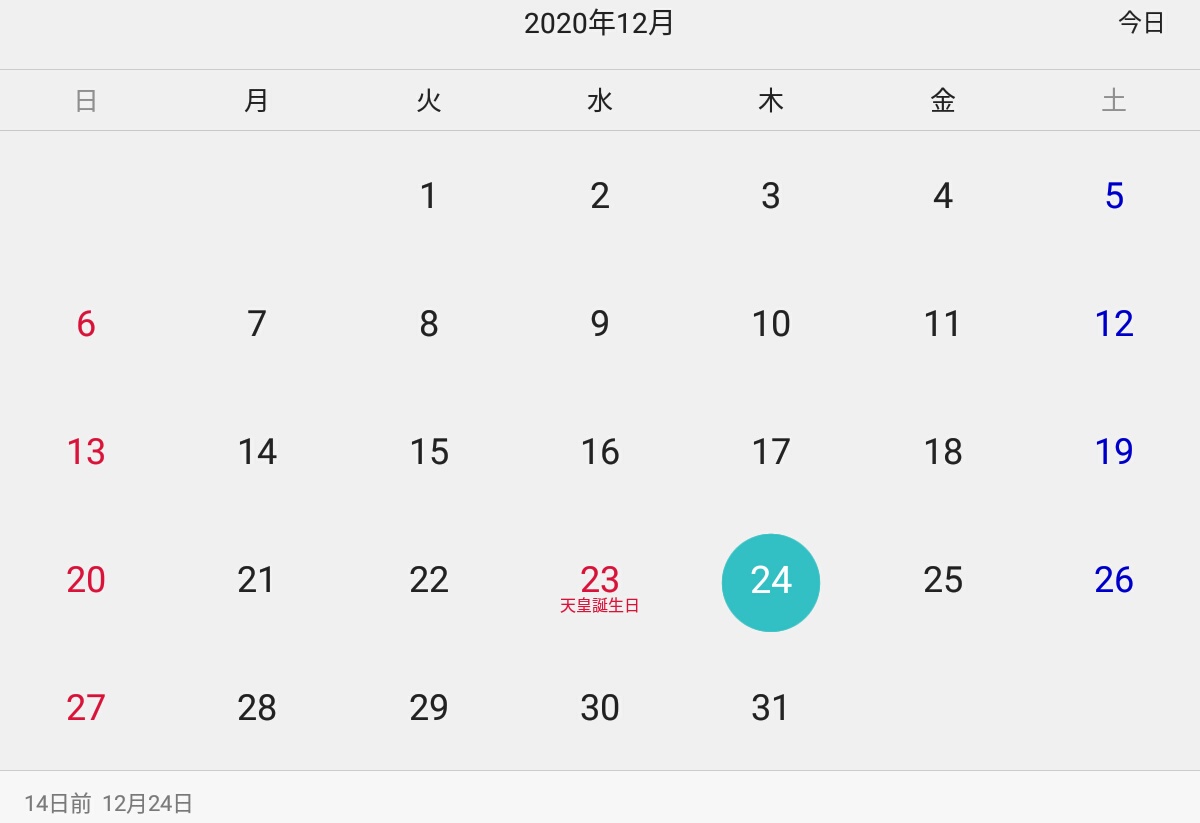The image size is (1200, 823).
Task: Select December 16
Action: (600, 452)
